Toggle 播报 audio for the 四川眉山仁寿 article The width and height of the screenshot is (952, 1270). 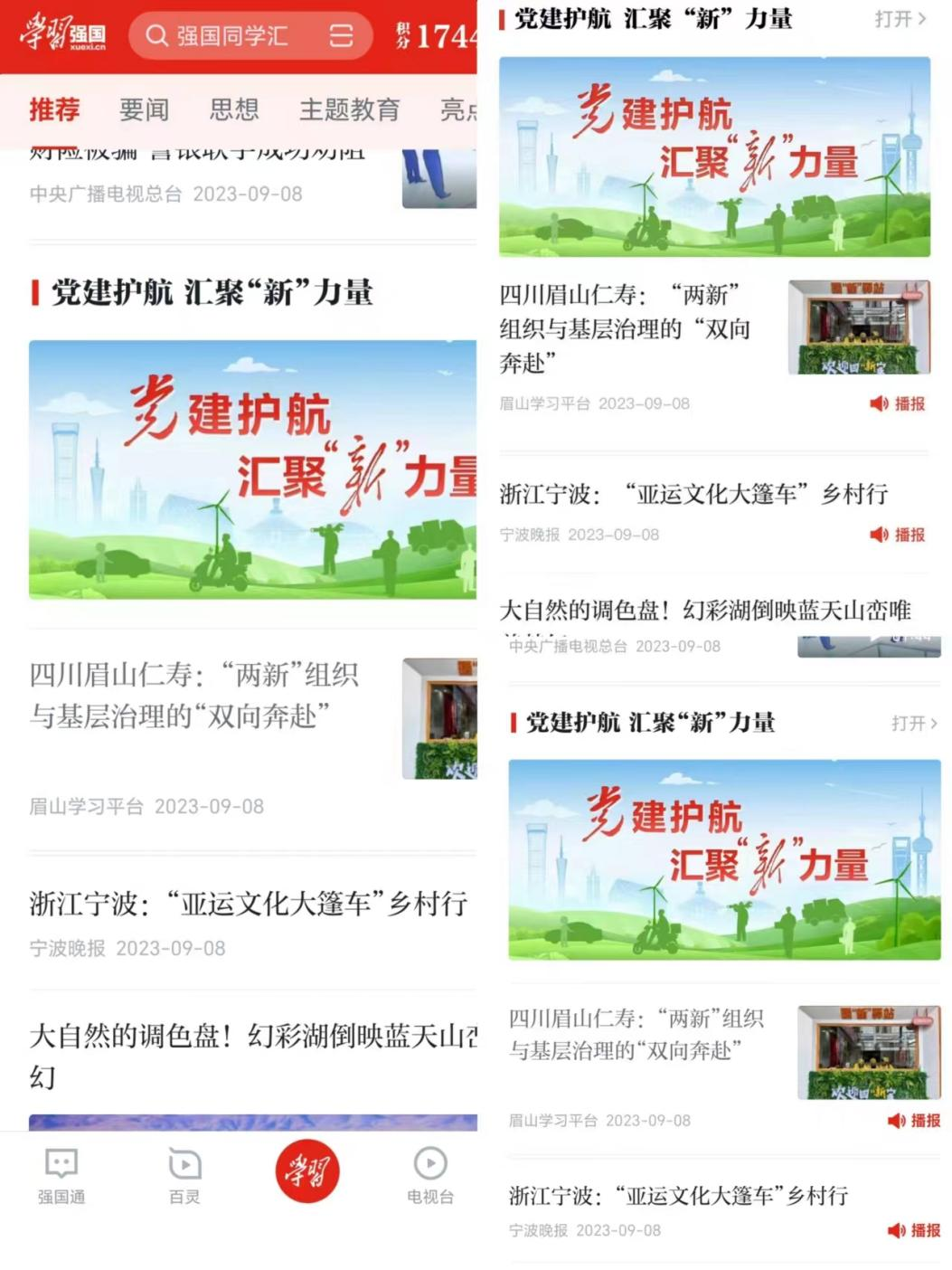point(899,403)
